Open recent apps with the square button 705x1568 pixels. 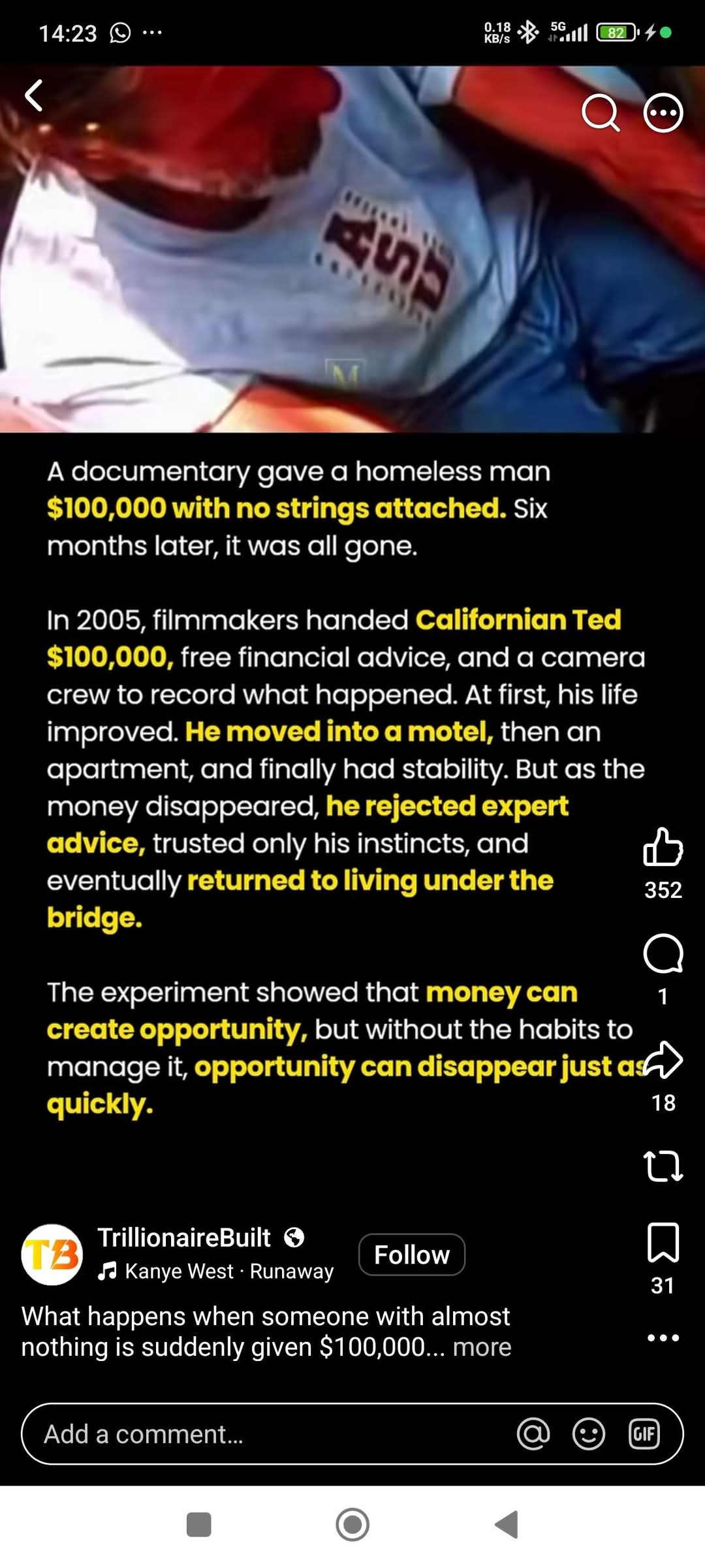pos(199,1525)
